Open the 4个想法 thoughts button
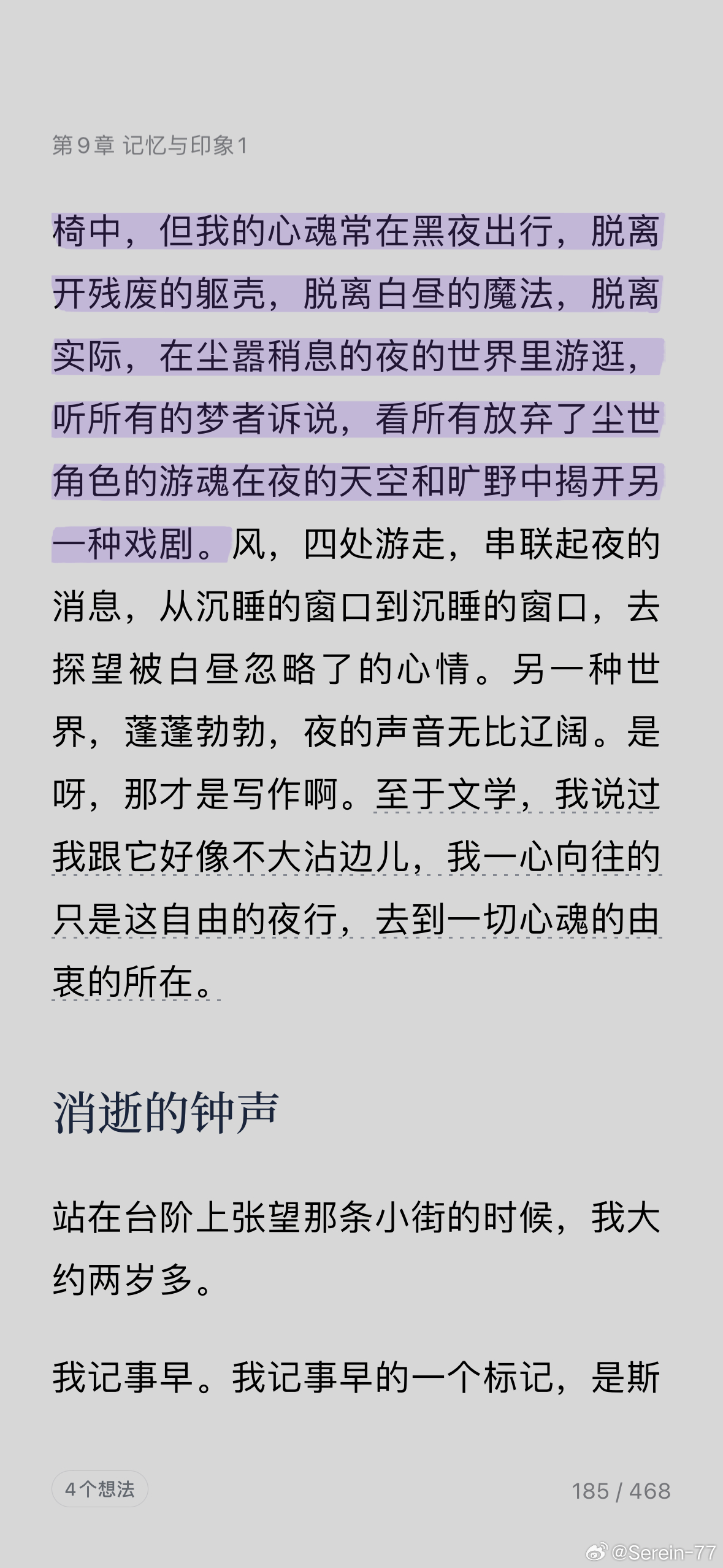 (99, 1489)
